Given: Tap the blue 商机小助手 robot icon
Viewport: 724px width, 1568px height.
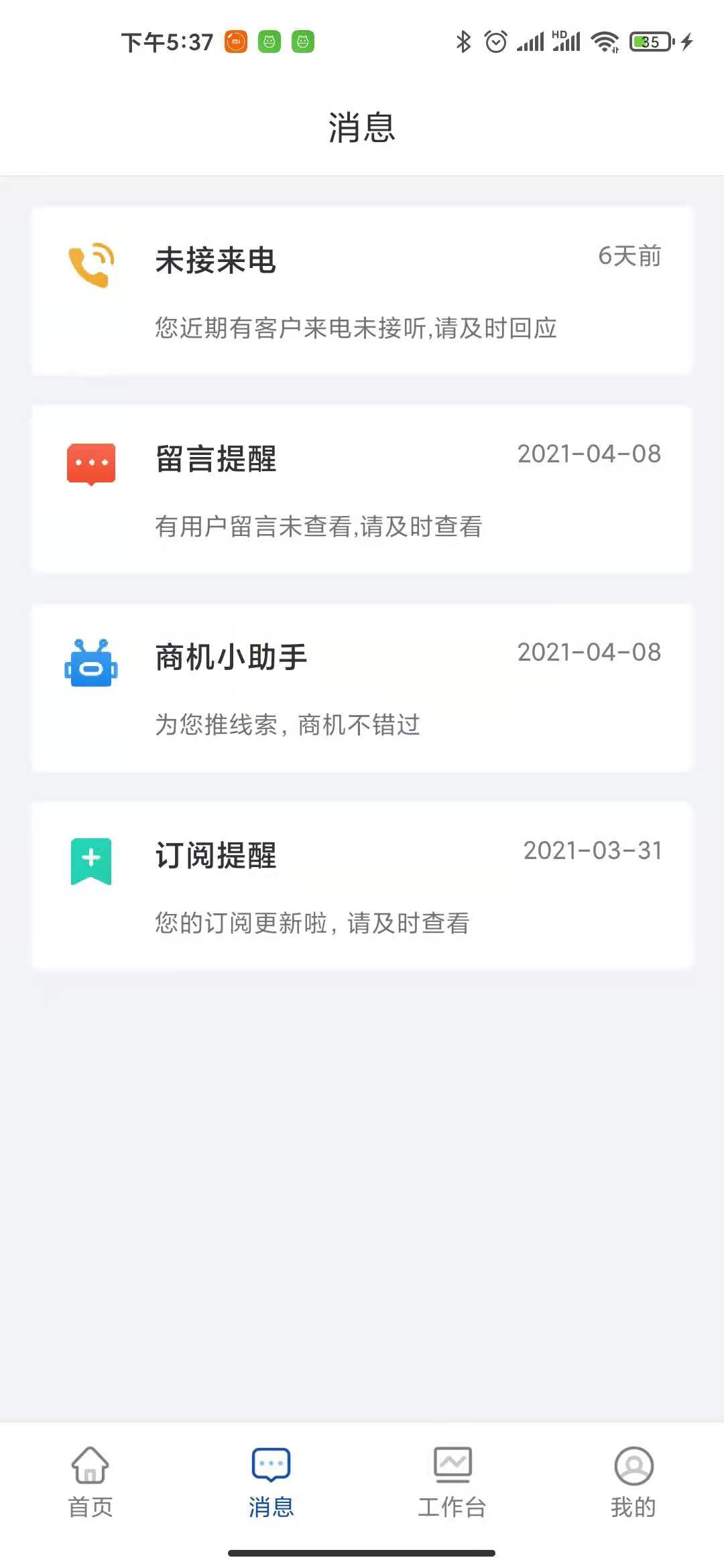Looking at the screenshot, I should 90,663.
